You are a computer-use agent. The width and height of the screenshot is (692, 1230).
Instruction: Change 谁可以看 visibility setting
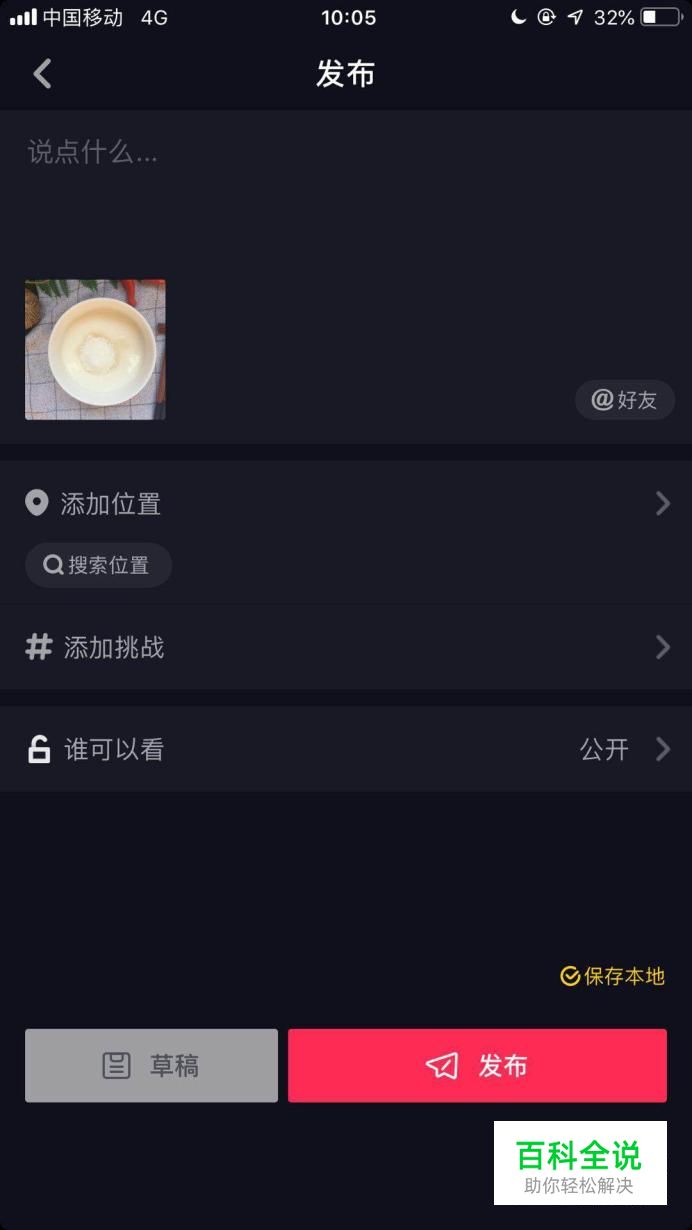pyautogui.click(x=346, y=749)
